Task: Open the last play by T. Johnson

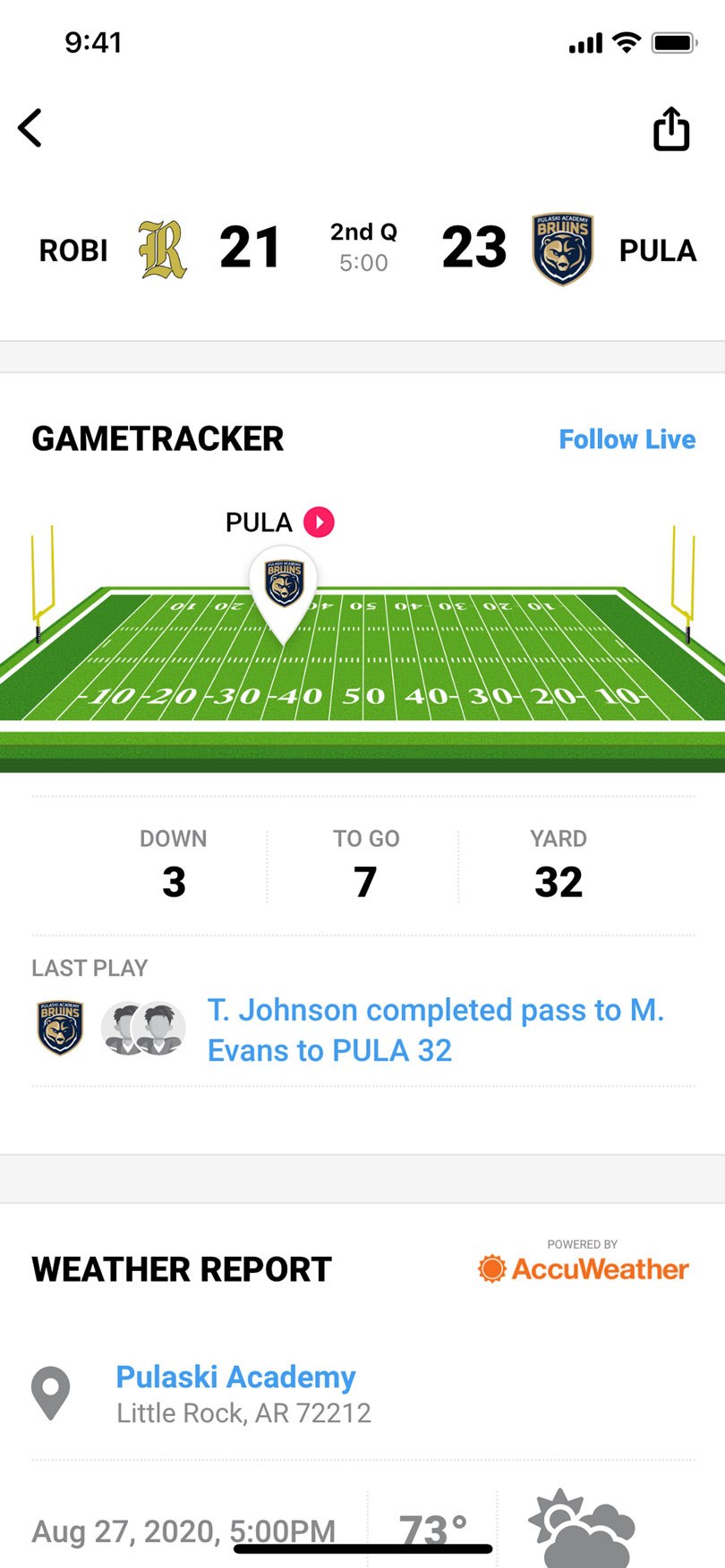Action: [x=435, y=1030]
